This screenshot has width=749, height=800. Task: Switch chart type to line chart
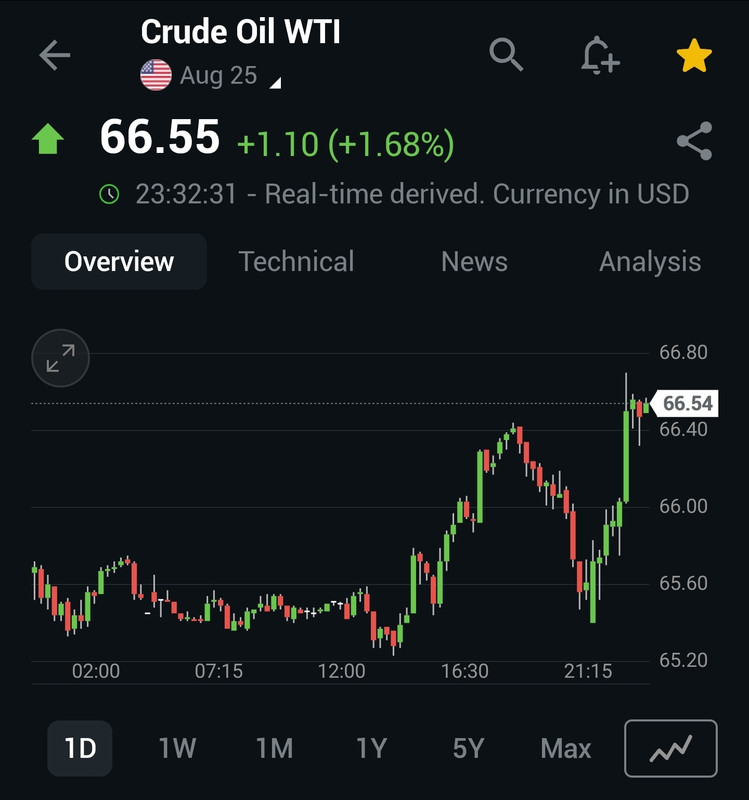click(x=670, y=748)
